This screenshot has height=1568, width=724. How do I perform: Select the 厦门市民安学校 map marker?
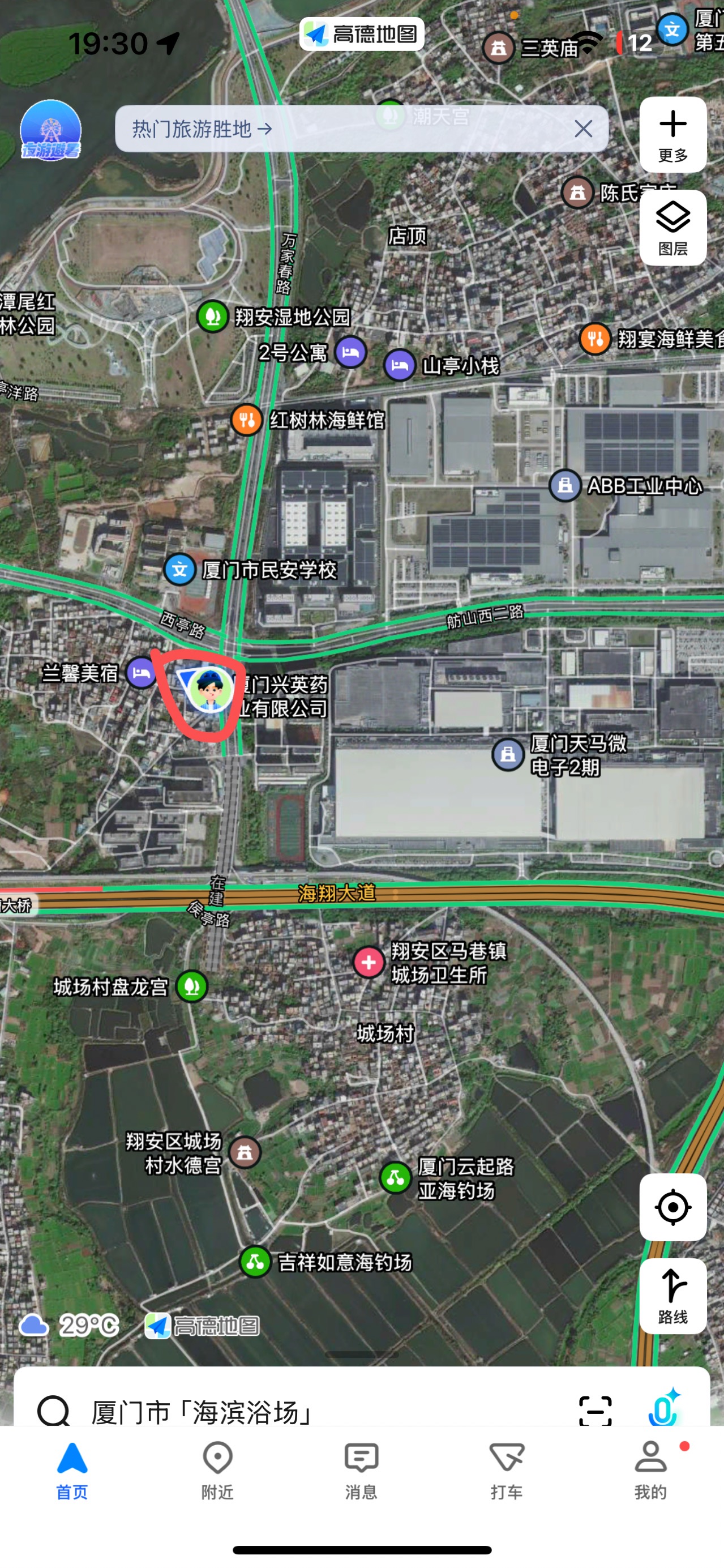pos(179,570)
